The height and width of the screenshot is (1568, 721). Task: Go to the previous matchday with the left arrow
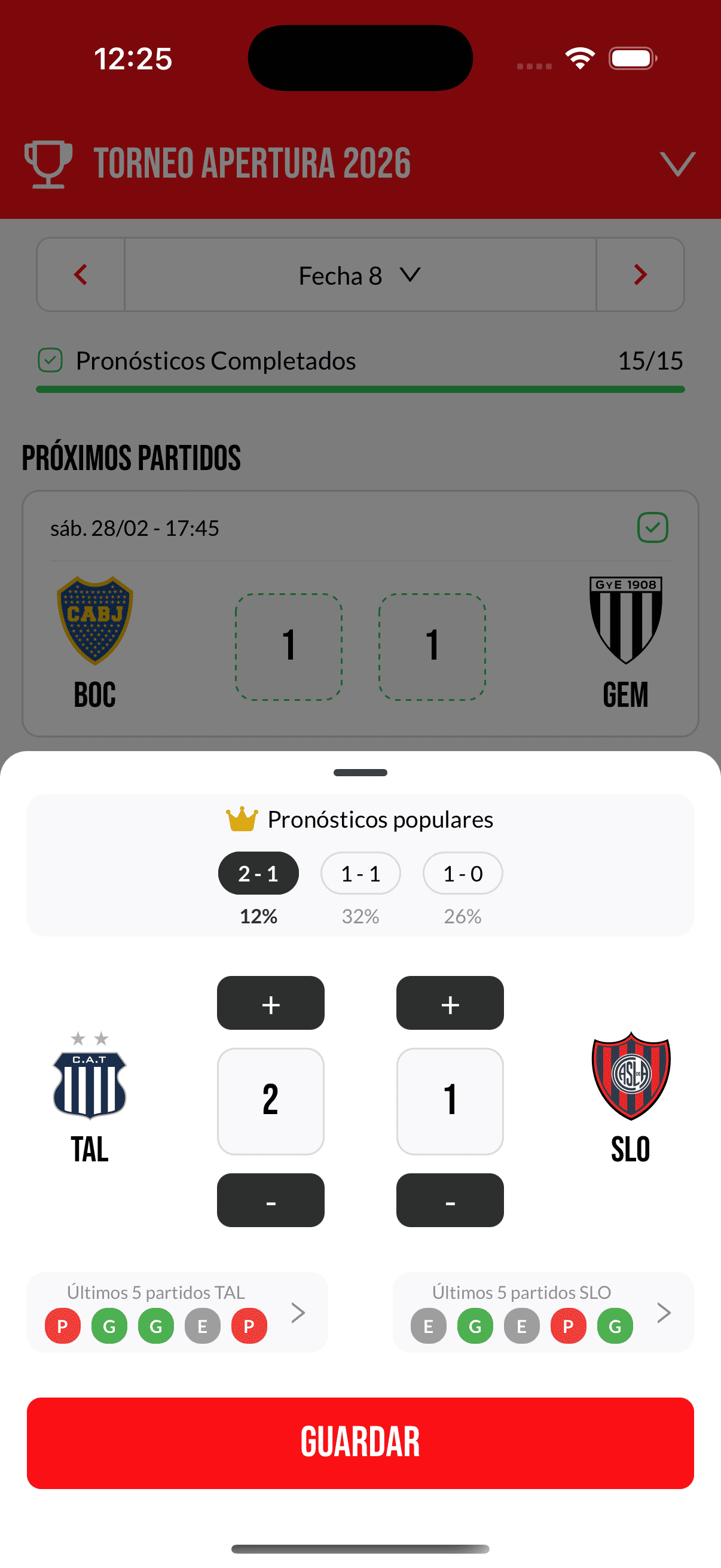(x=81, y=275)
